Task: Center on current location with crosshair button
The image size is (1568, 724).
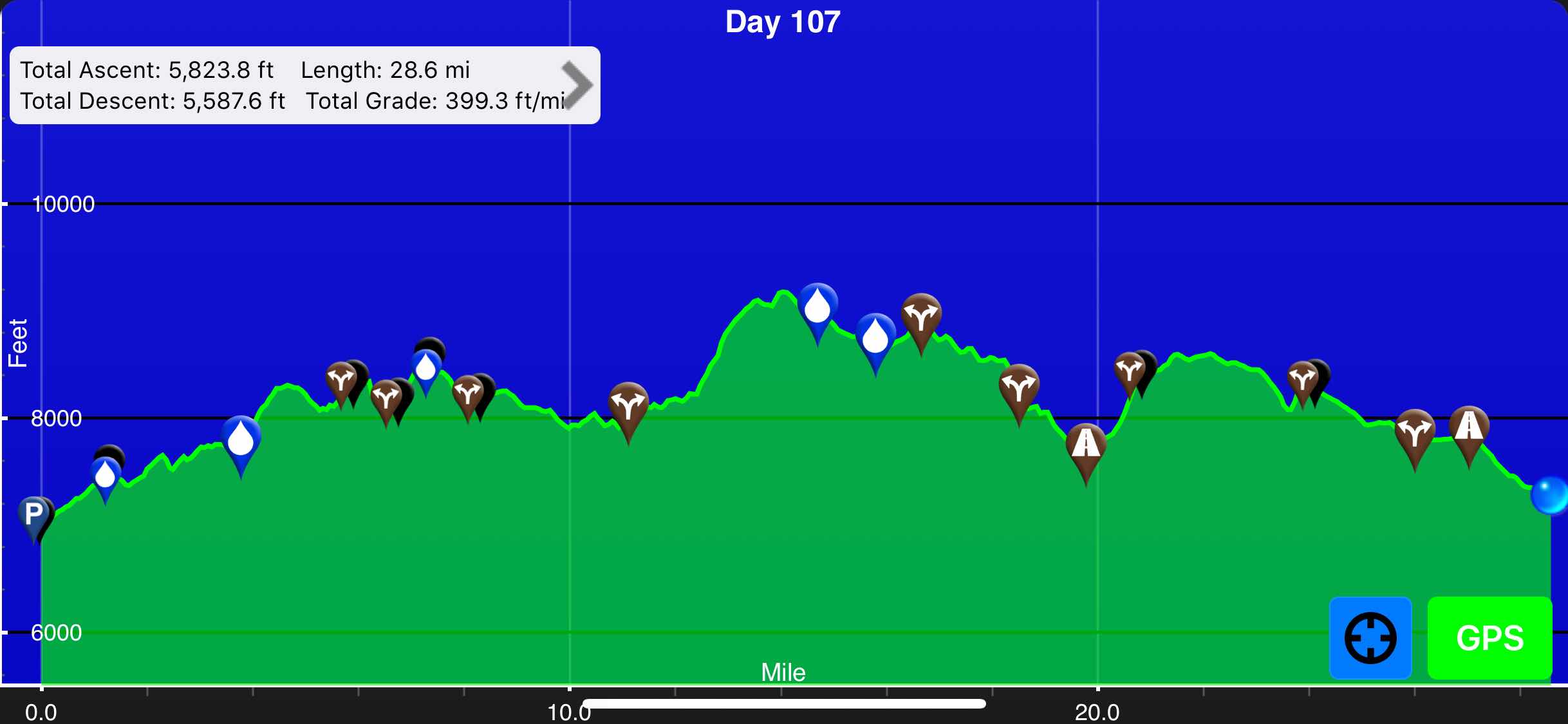Action: pyautogui.click(x=1370, y=638)
